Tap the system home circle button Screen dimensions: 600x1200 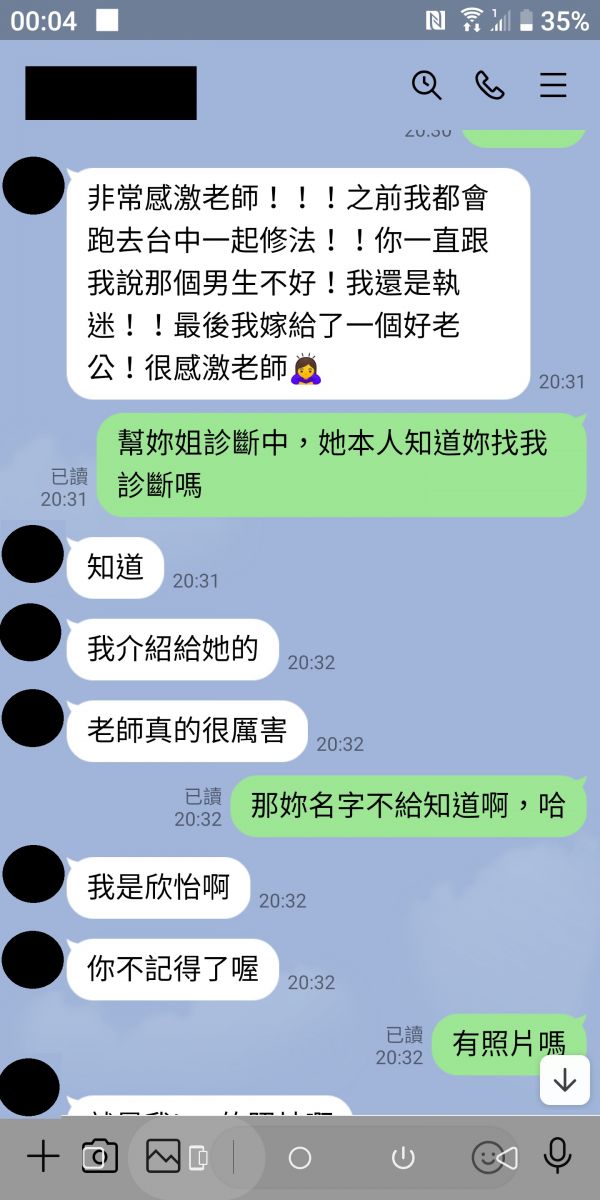coord(300,1158)
